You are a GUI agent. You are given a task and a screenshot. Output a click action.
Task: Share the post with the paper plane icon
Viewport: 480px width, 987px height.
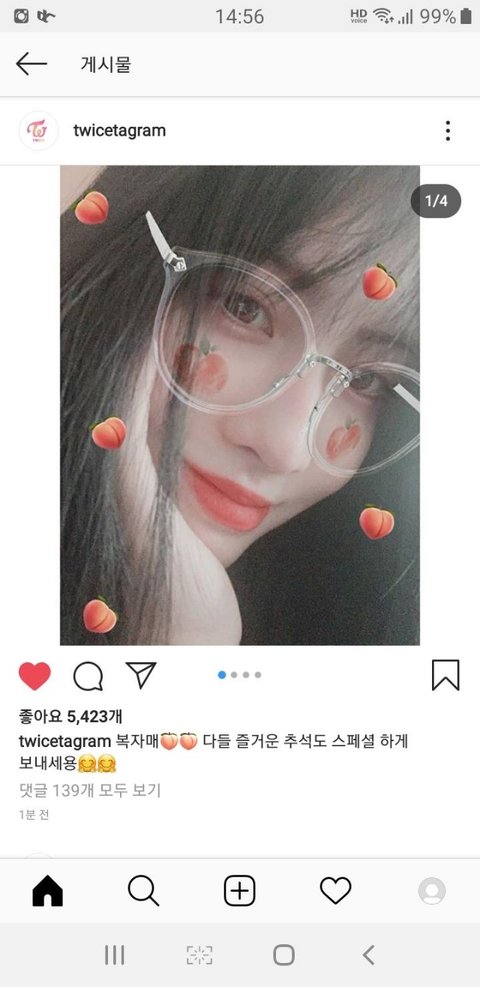tap(141, 675)
